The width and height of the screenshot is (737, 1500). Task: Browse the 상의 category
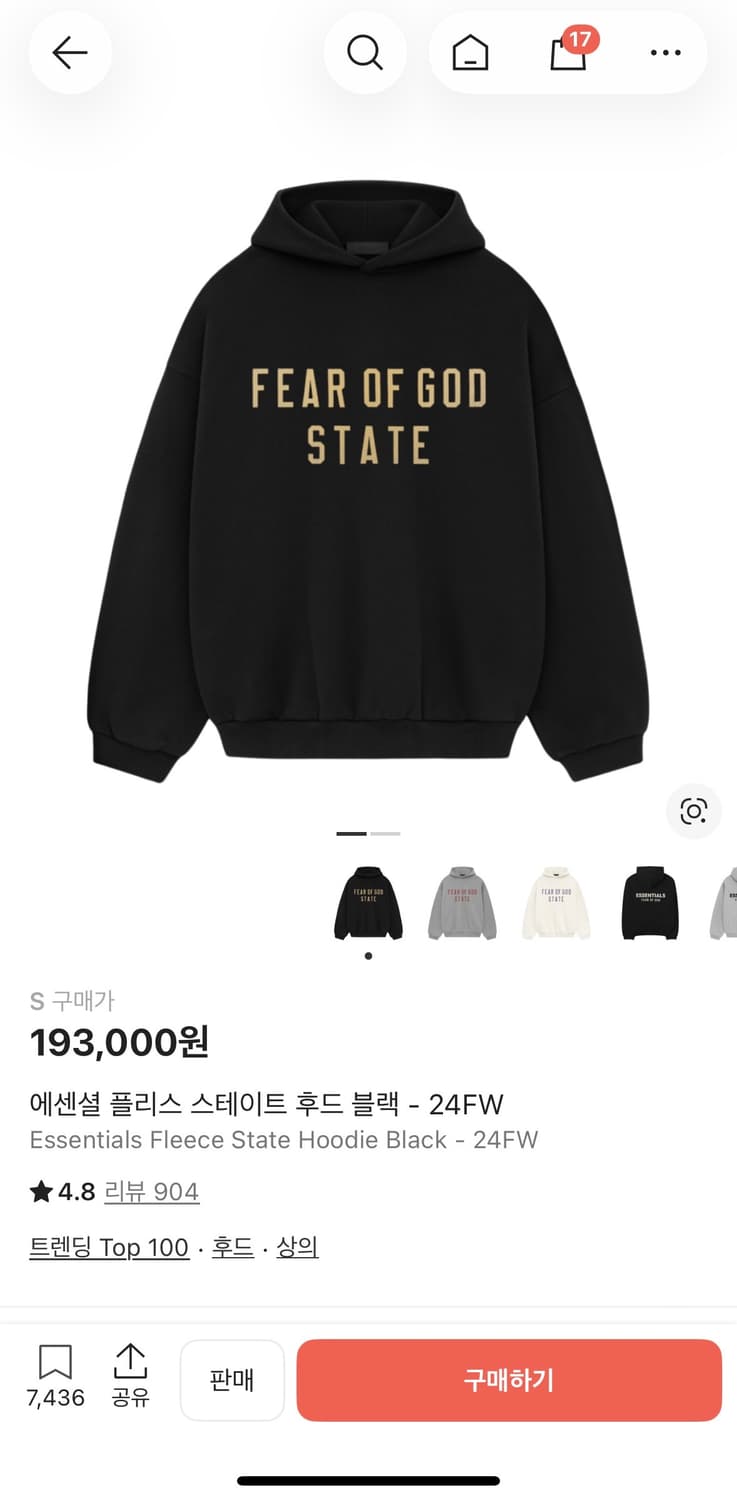(296, 1247)
